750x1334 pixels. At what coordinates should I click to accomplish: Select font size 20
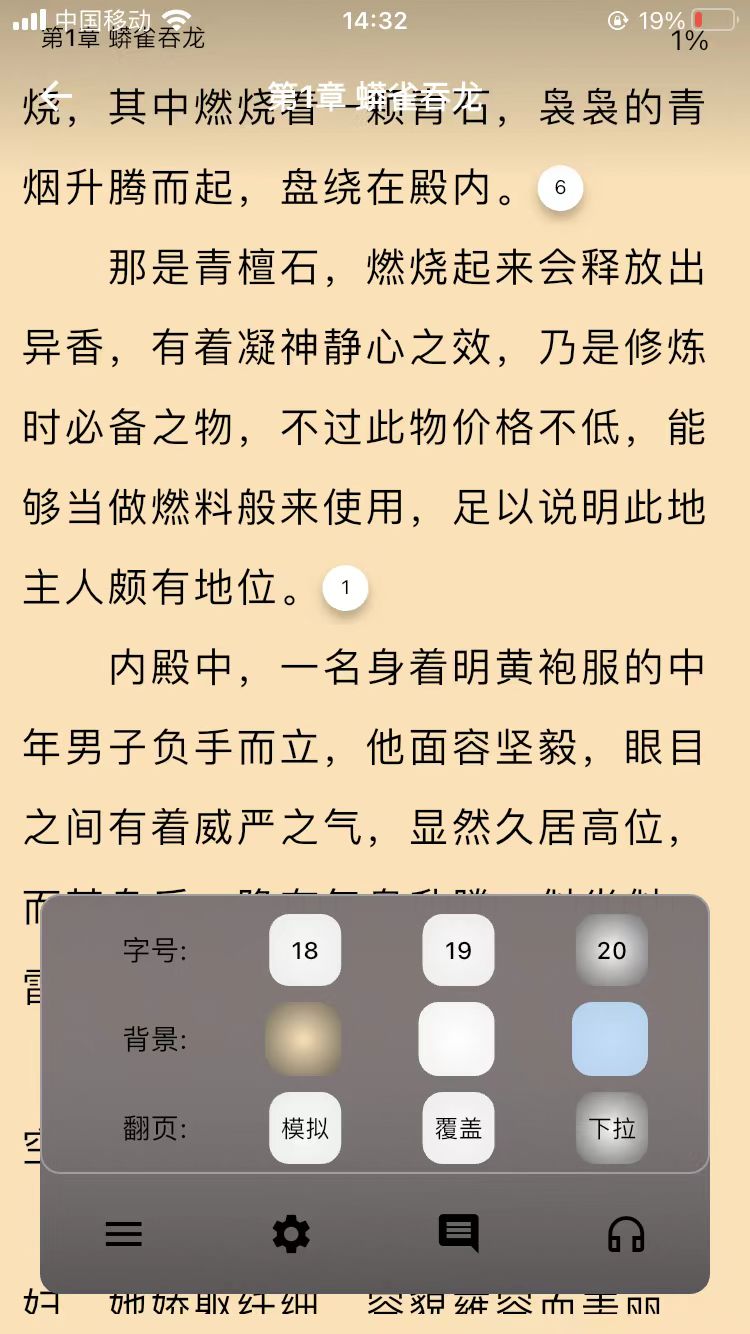(x=611, y=951)
